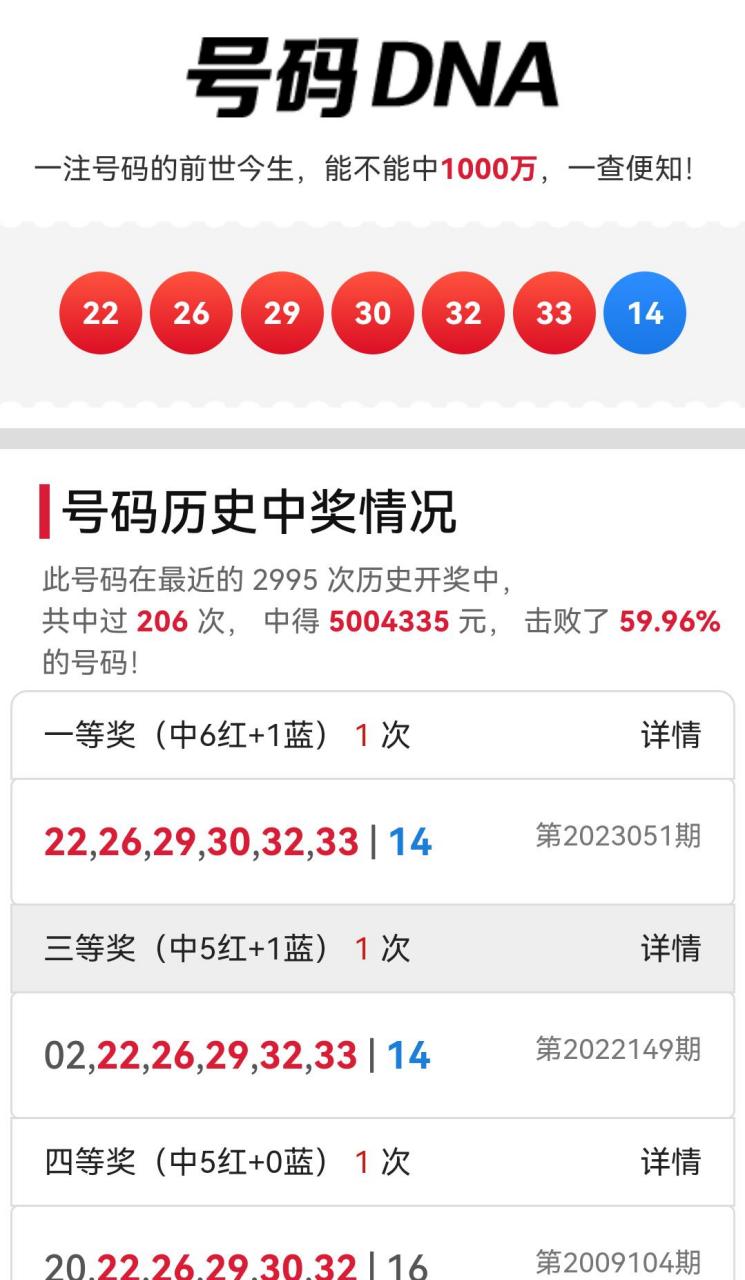The image size is (745, 1280).
Task: Select the red ball numbered 30
Action: [373, 312]
